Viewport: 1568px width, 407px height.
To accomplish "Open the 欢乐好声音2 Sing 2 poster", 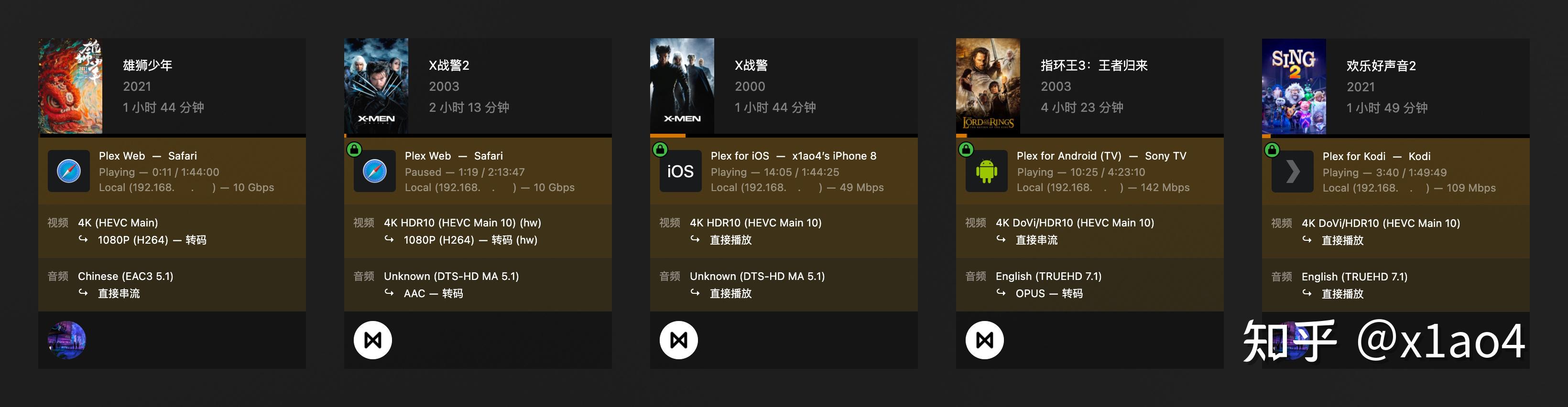I will 1294,86.
